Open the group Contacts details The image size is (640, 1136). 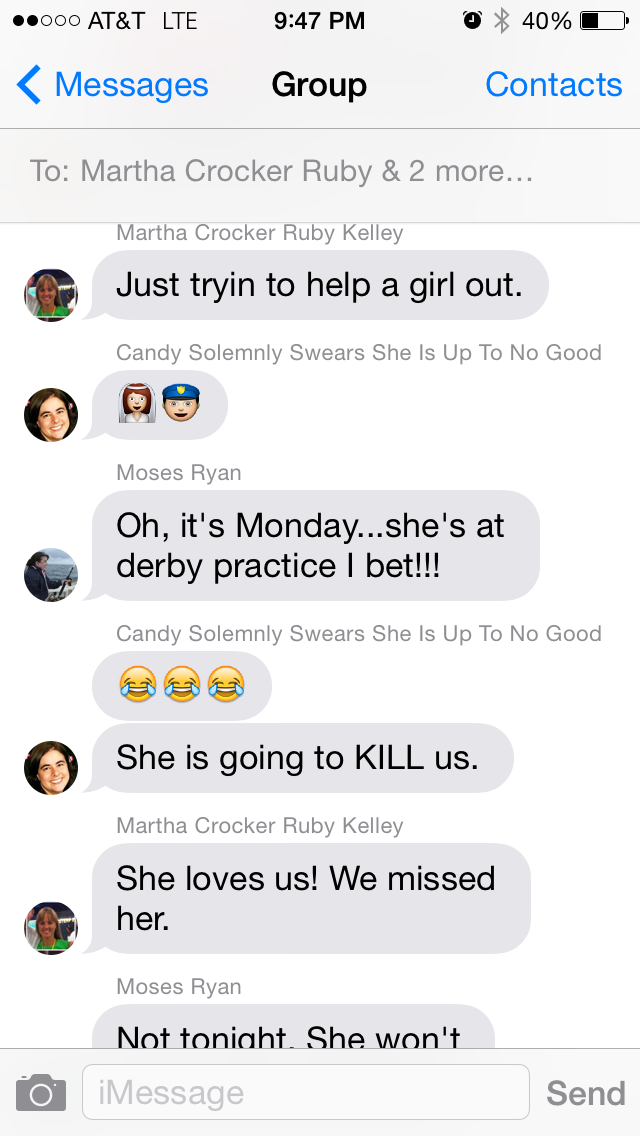(553, 86)
